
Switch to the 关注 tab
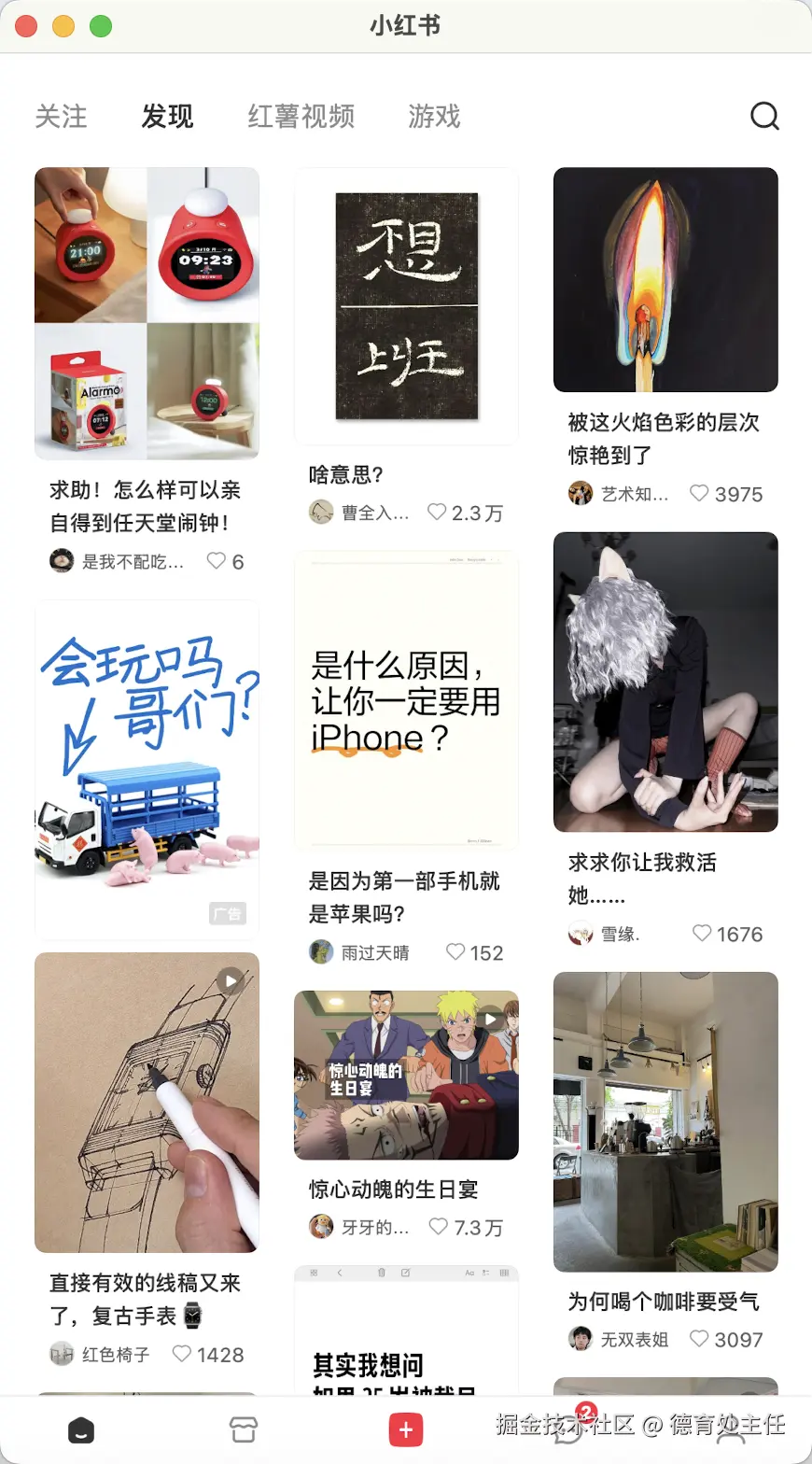pos(61,117)
